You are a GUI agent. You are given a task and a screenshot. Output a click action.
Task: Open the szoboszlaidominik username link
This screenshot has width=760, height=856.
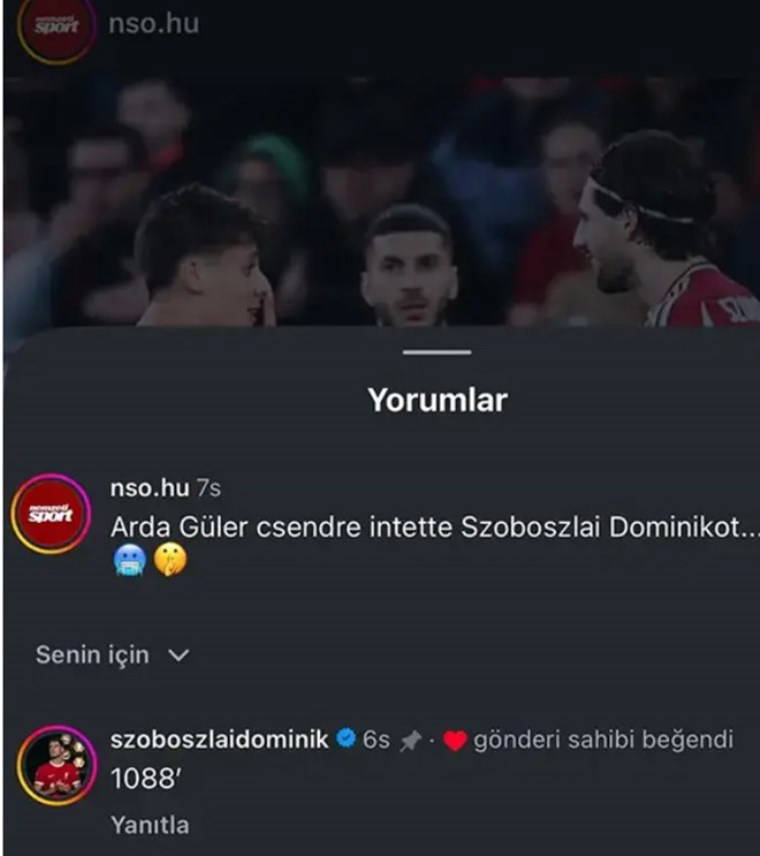coord(219,740)
